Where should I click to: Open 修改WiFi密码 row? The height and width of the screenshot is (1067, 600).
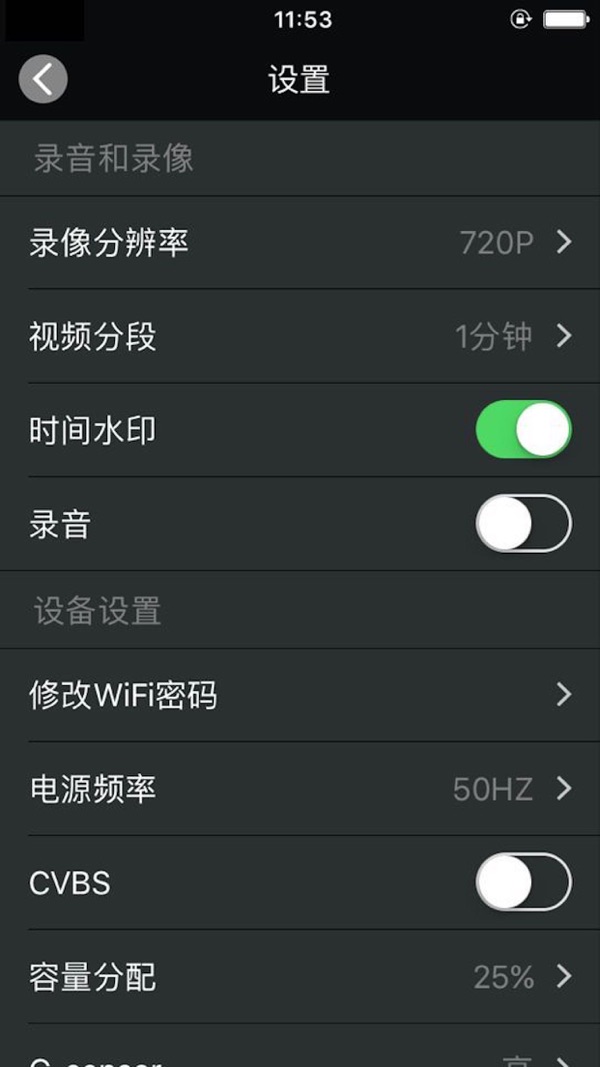pos(300,695)
